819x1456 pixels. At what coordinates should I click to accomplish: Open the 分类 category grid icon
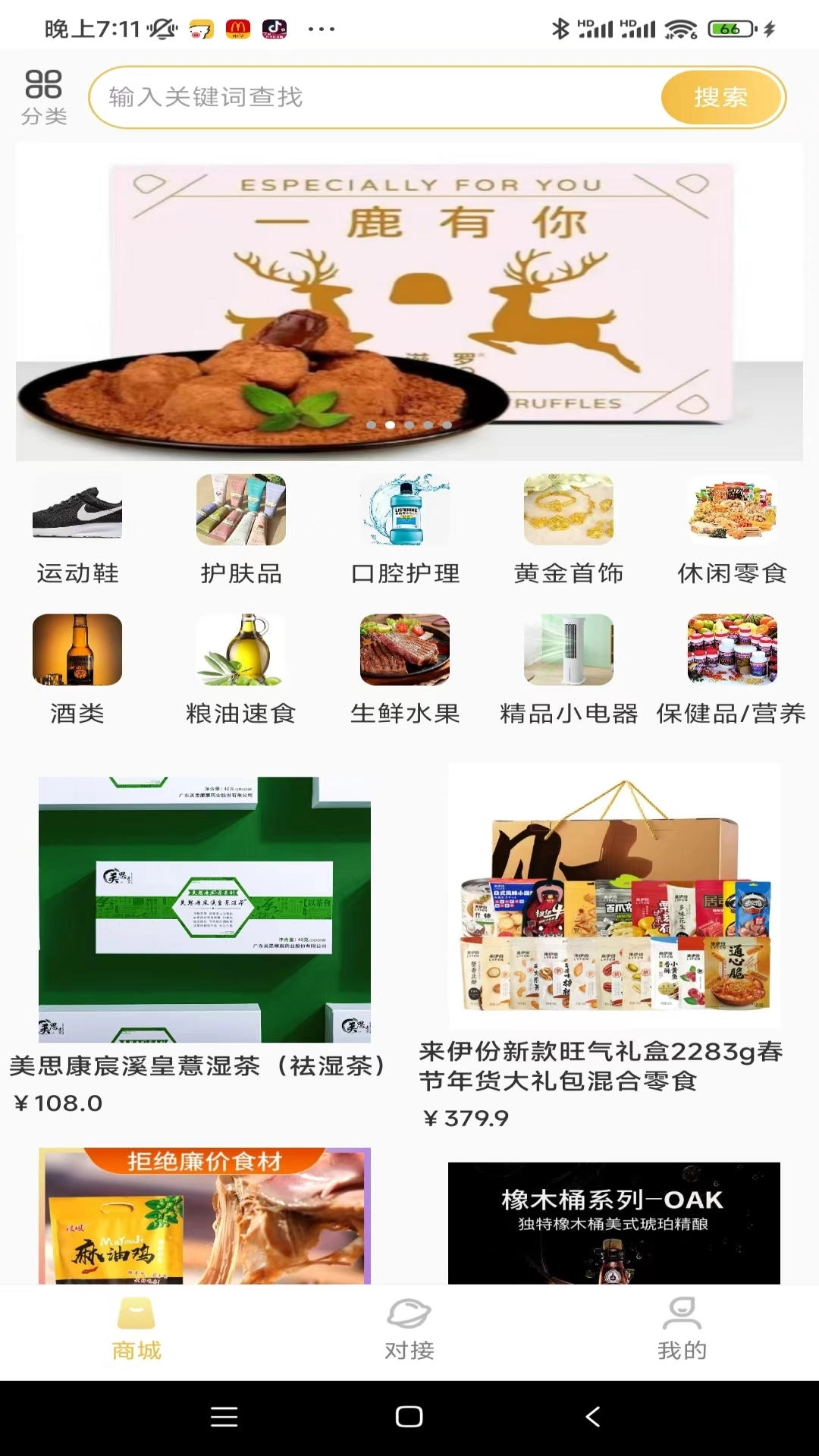coord(43,96)
